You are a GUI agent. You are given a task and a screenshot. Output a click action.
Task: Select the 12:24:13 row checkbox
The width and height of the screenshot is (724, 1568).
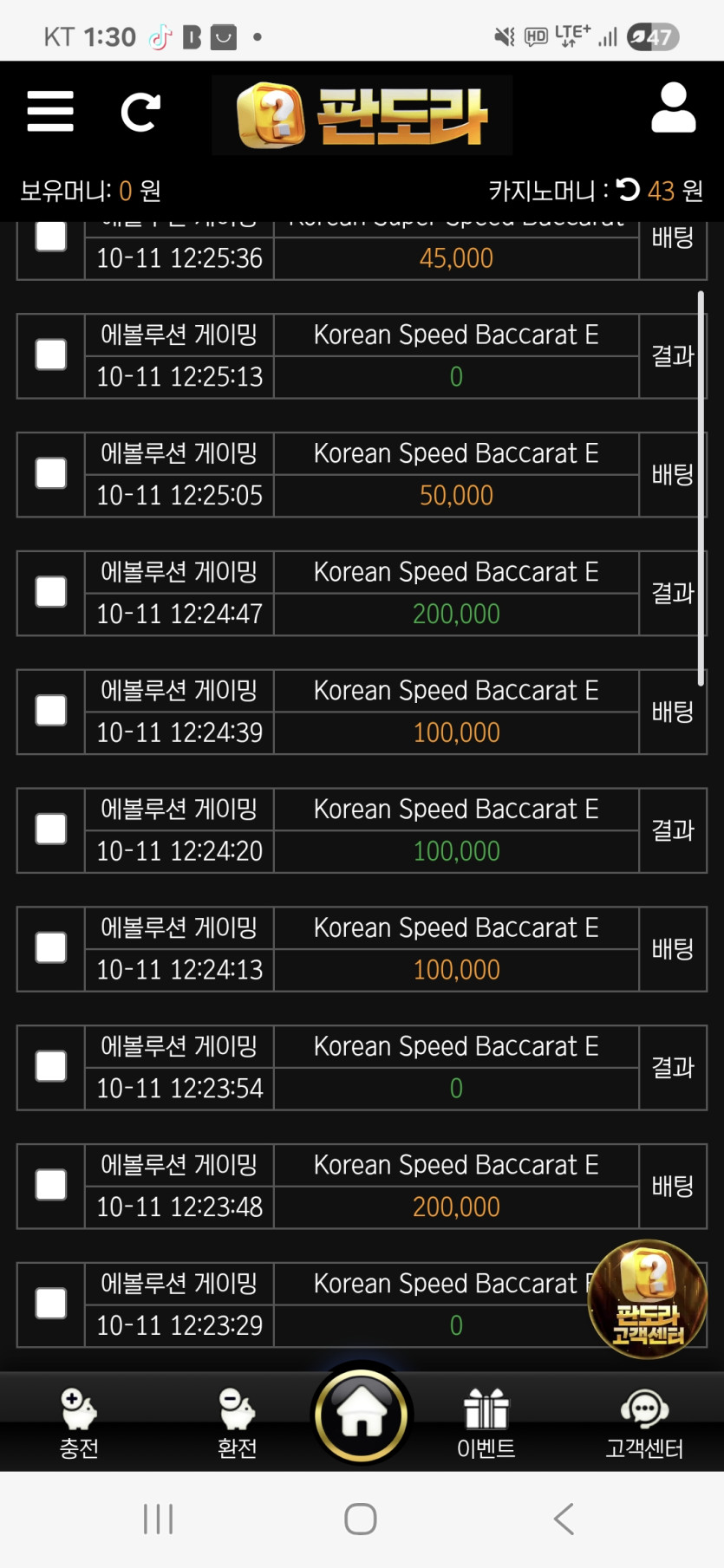pyautogui.click(x=51, y=948)
